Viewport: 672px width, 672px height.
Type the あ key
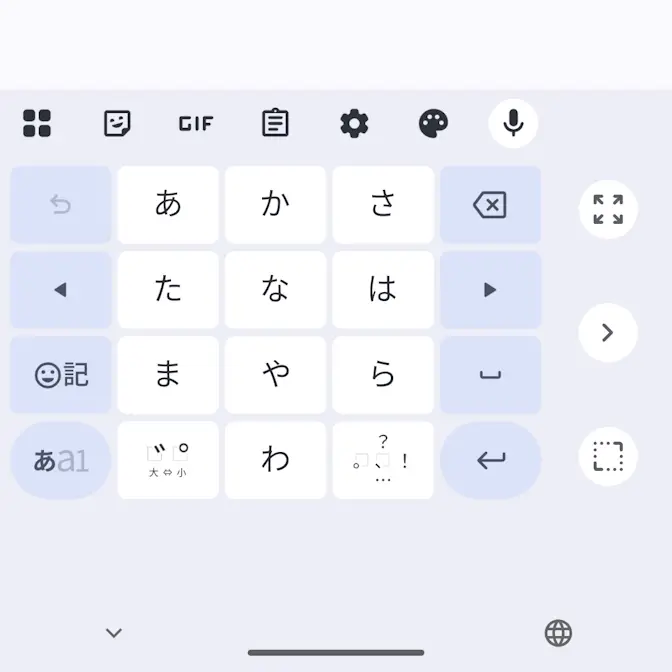[x=168, y=205]
